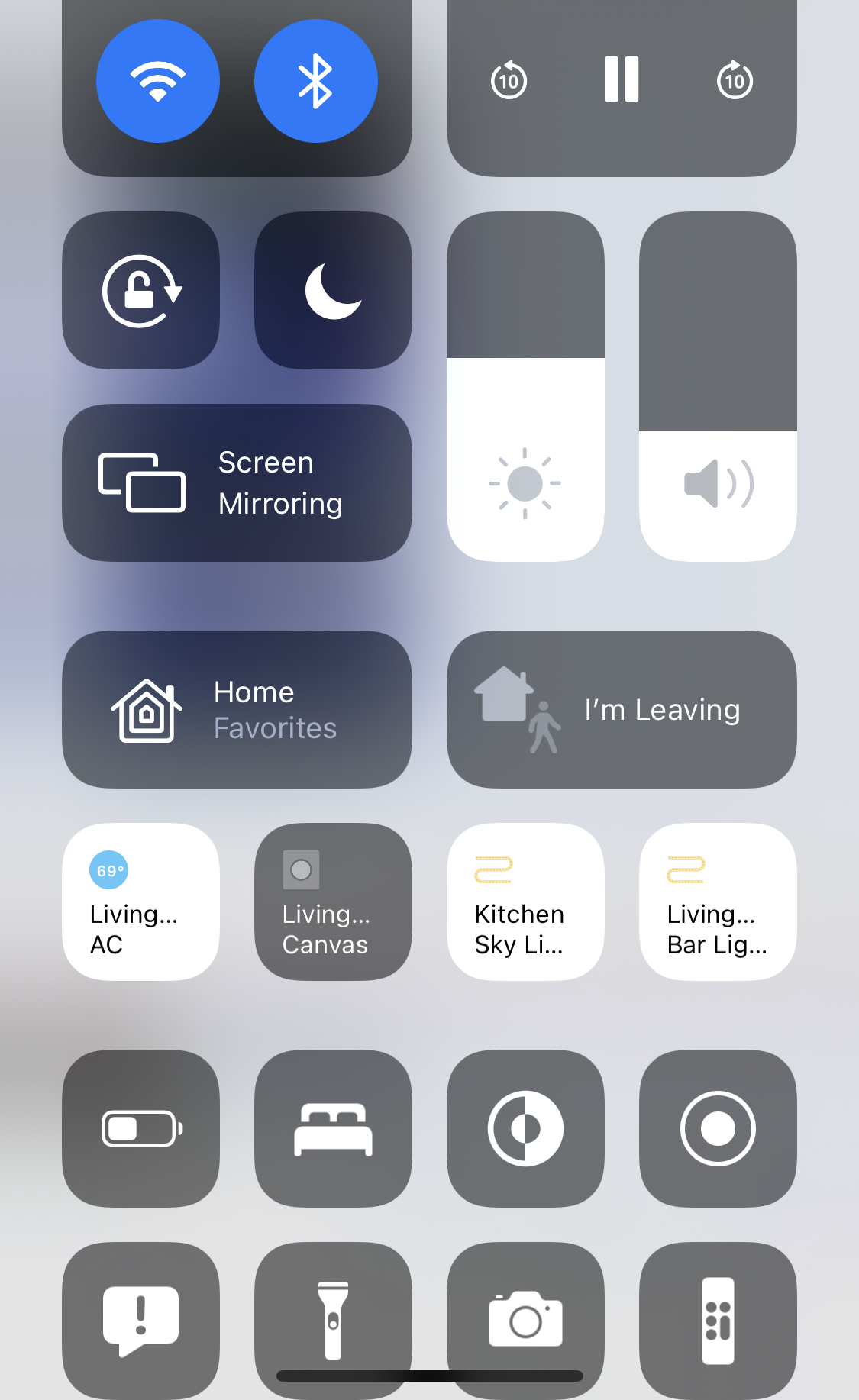Toggle Living AC accessory

tap(140, 902)
